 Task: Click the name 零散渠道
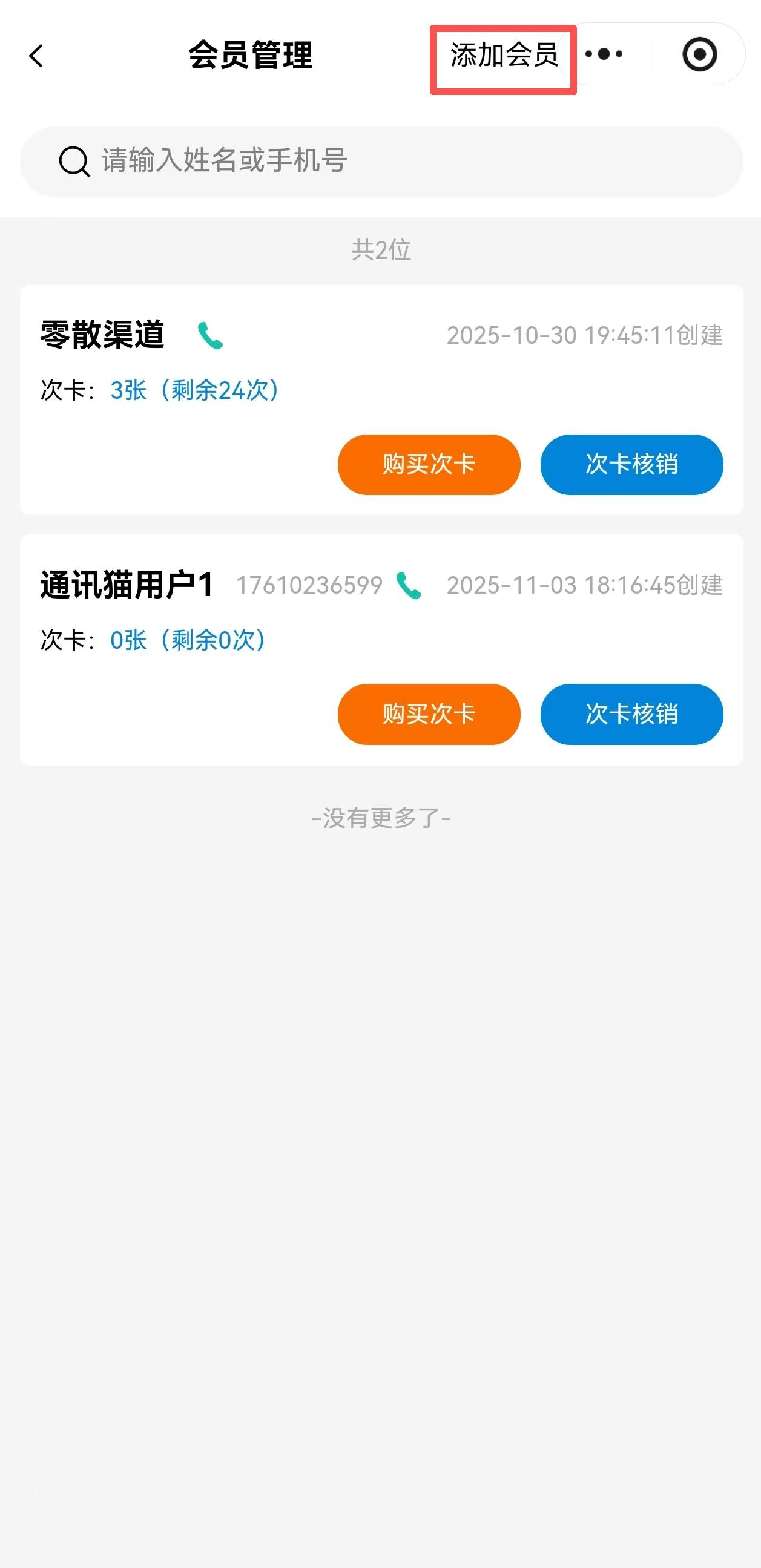[102, 334]
